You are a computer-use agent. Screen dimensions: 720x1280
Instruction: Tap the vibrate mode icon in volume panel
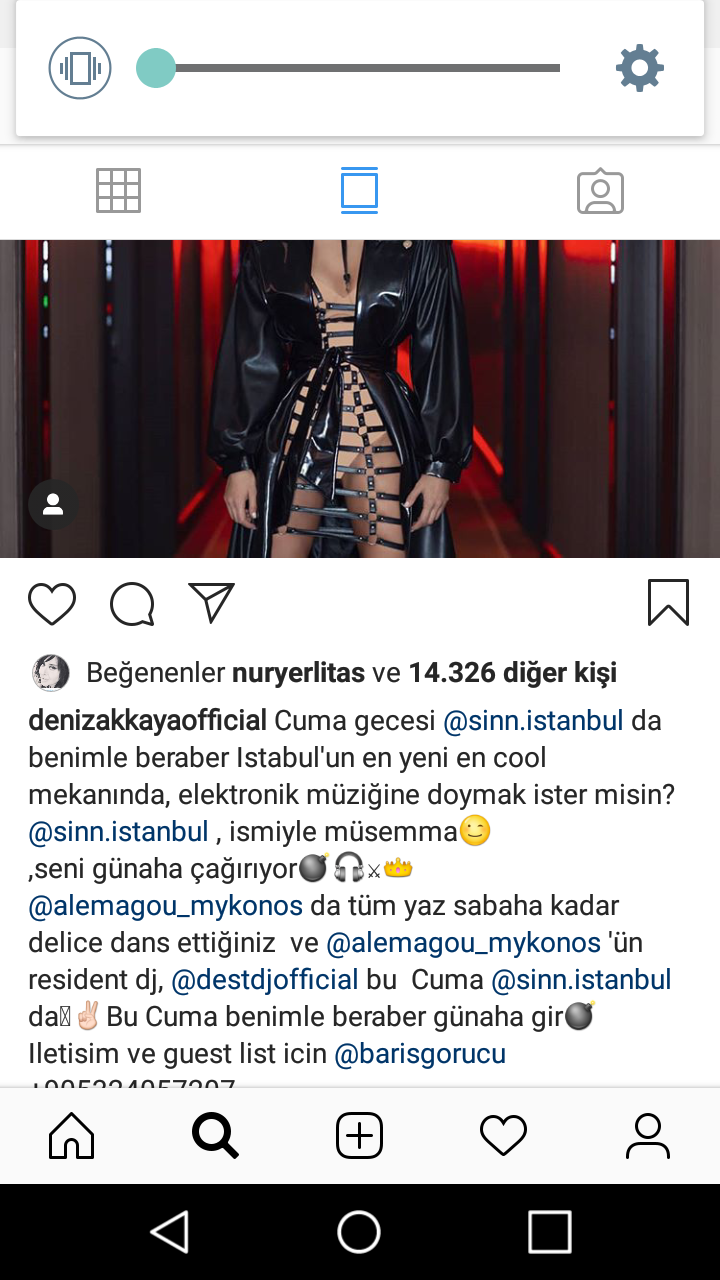80,69
